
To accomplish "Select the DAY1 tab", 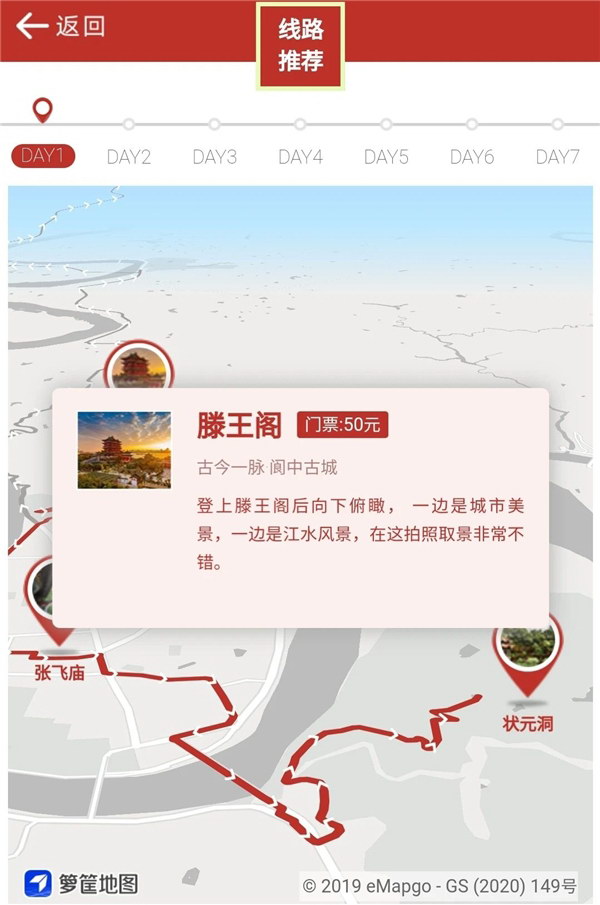I will click(x=43, y=156).
